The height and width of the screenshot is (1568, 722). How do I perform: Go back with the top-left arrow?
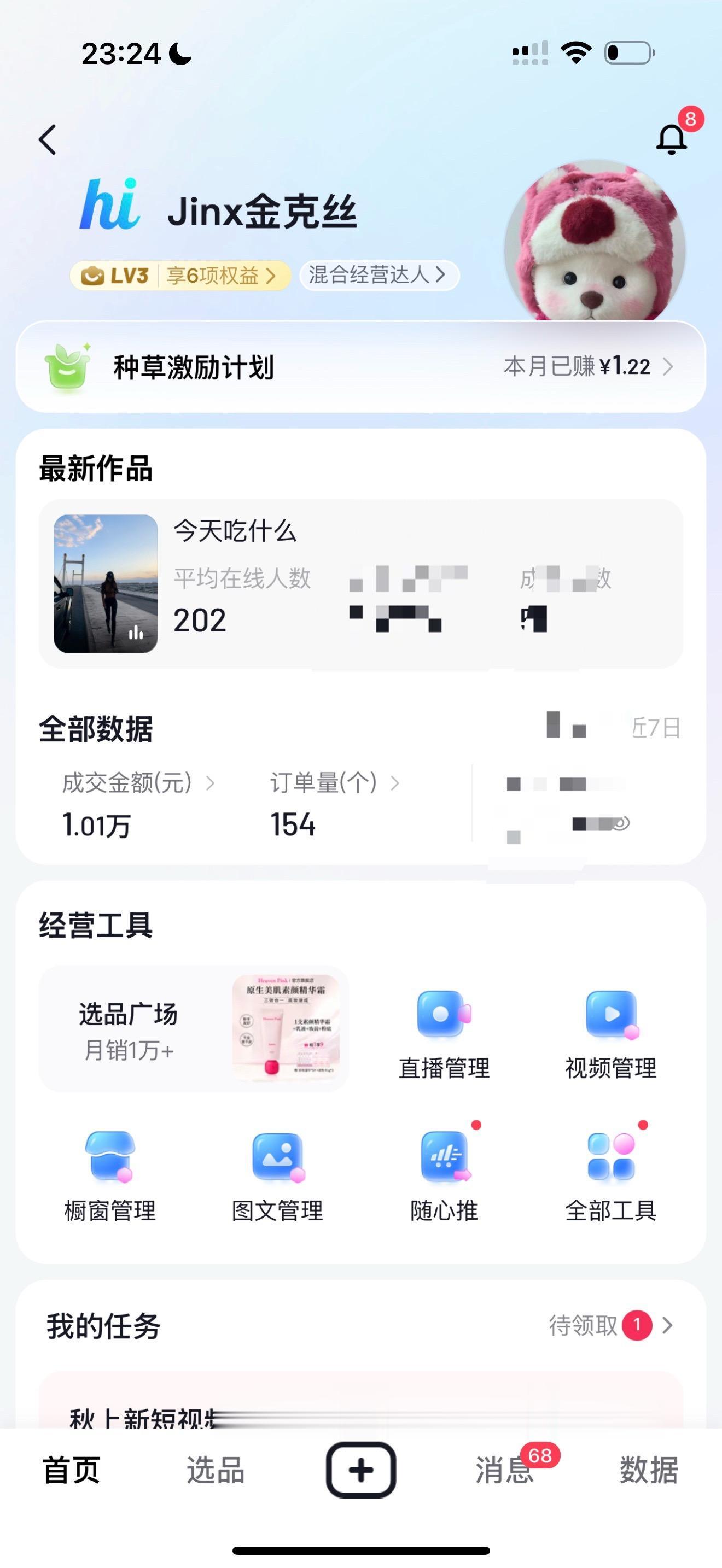[x=48, y=140]
